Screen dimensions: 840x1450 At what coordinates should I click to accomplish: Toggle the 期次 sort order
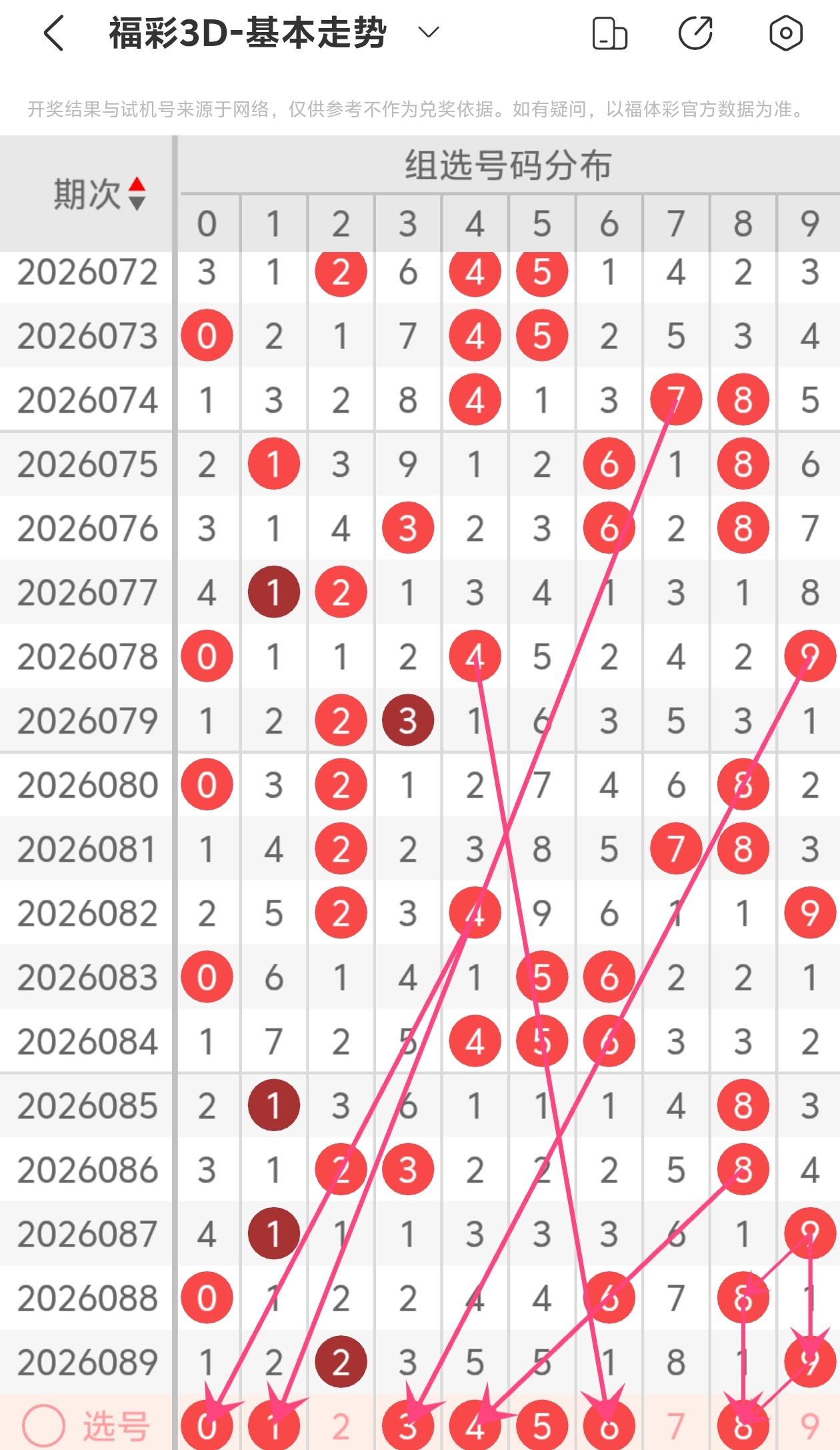[136, 193]
